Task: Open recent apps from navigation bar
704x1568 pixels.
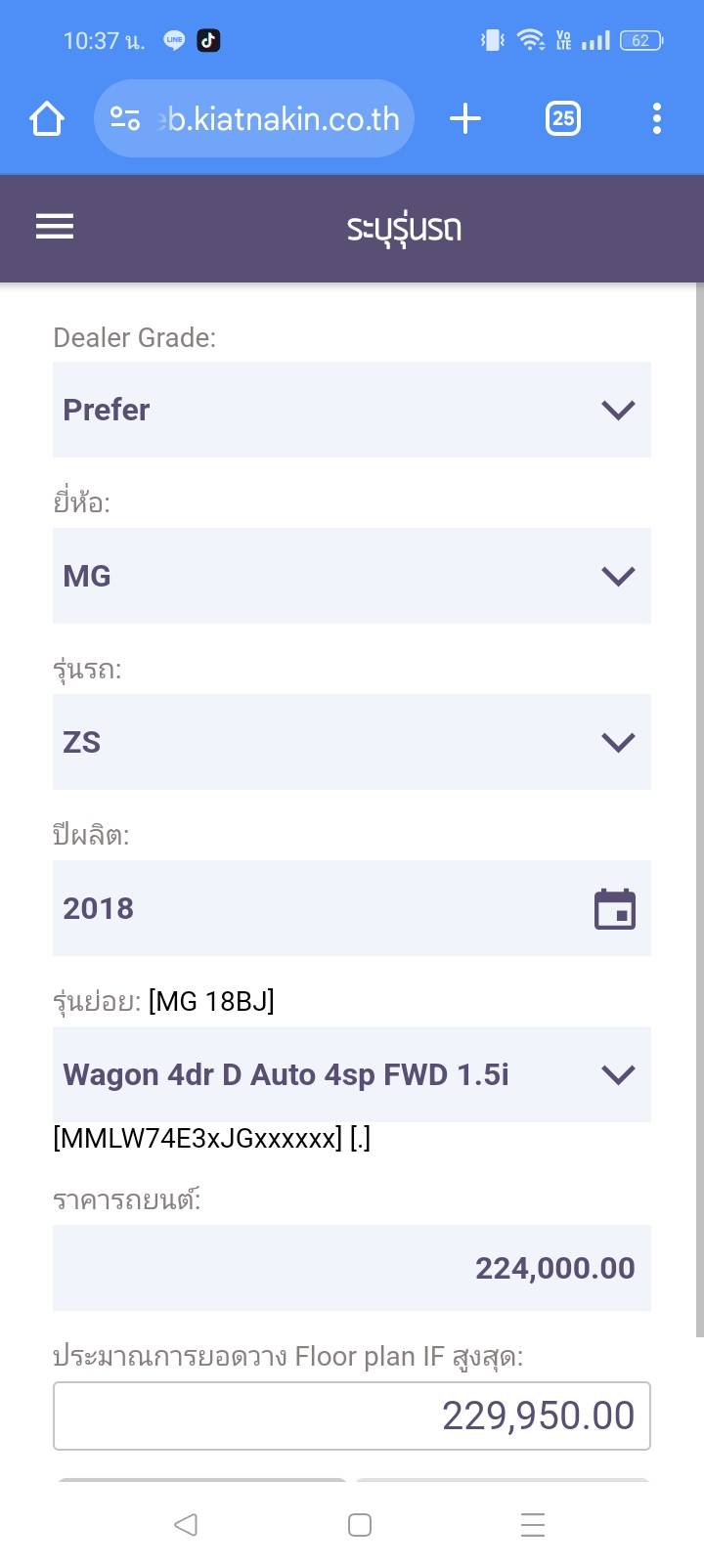Action: pyautogui.click(x=533, y=1524)
